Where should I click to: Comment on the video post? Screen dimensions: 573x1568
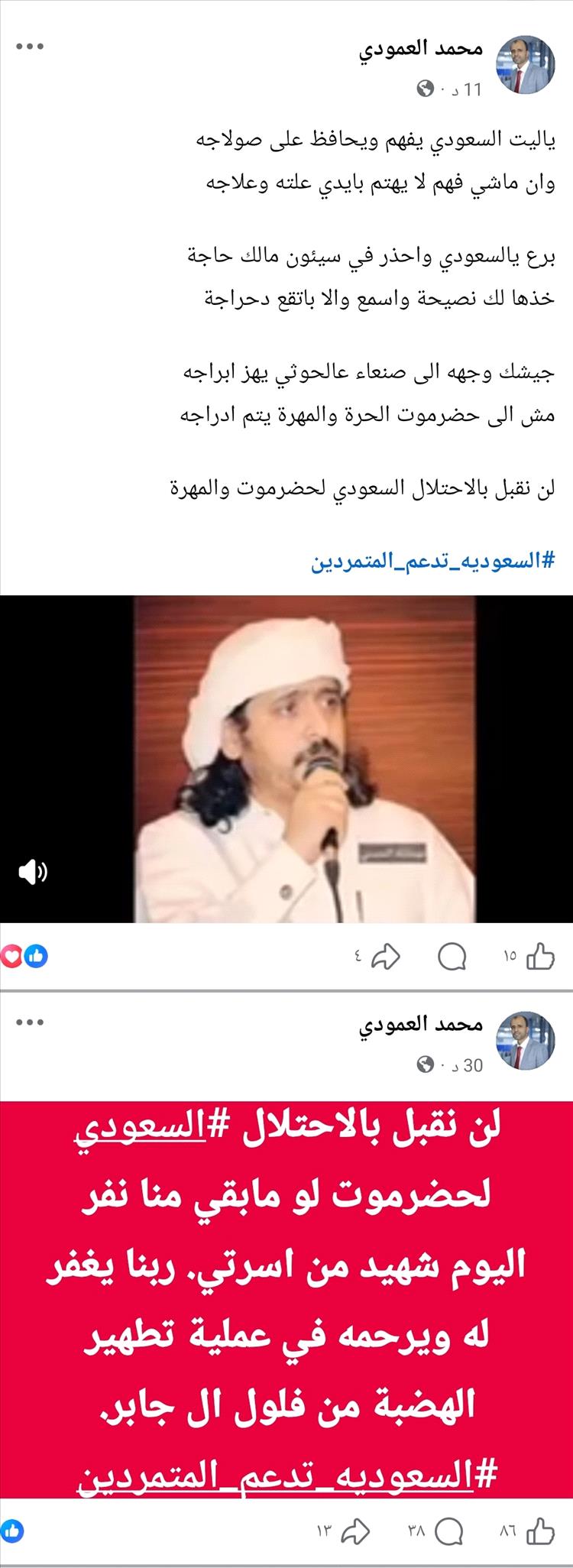(452, 956)
